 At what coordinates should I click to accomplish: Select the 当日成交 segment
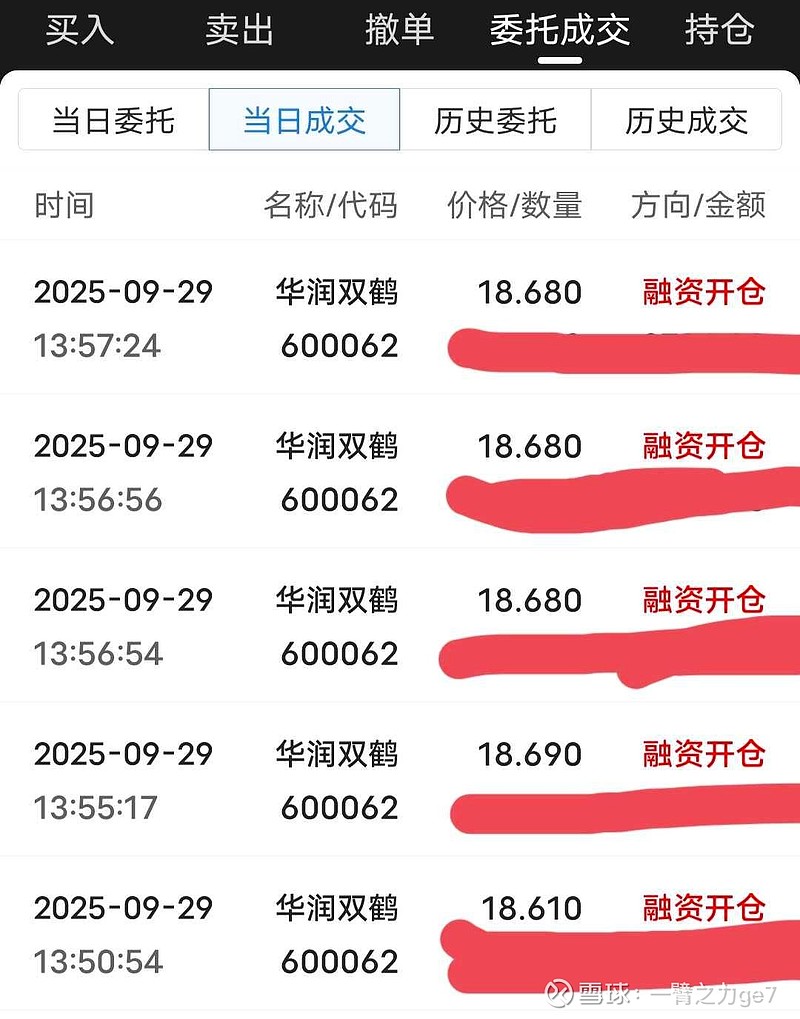click(304, 121)
